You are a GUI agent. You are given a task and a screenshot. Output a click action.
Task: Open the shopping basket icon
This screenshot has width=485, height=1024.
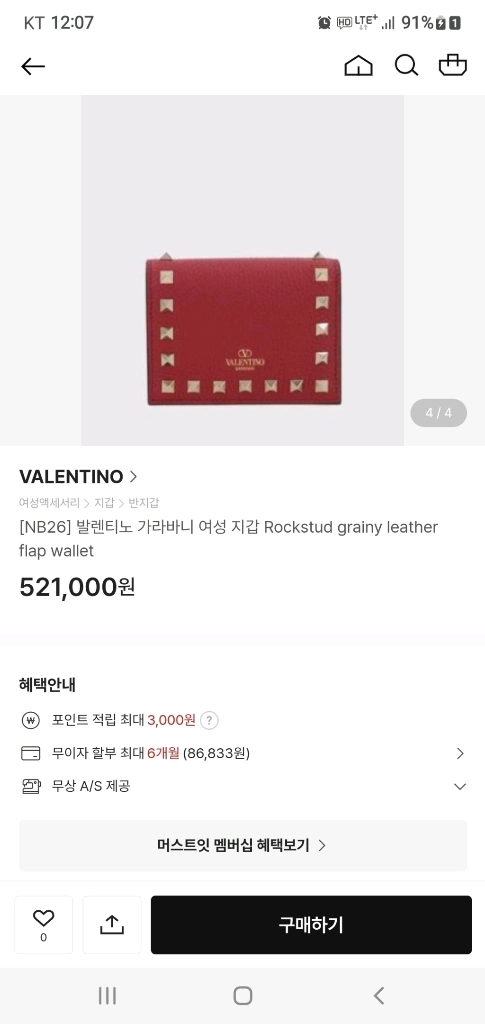coord(453,65)
